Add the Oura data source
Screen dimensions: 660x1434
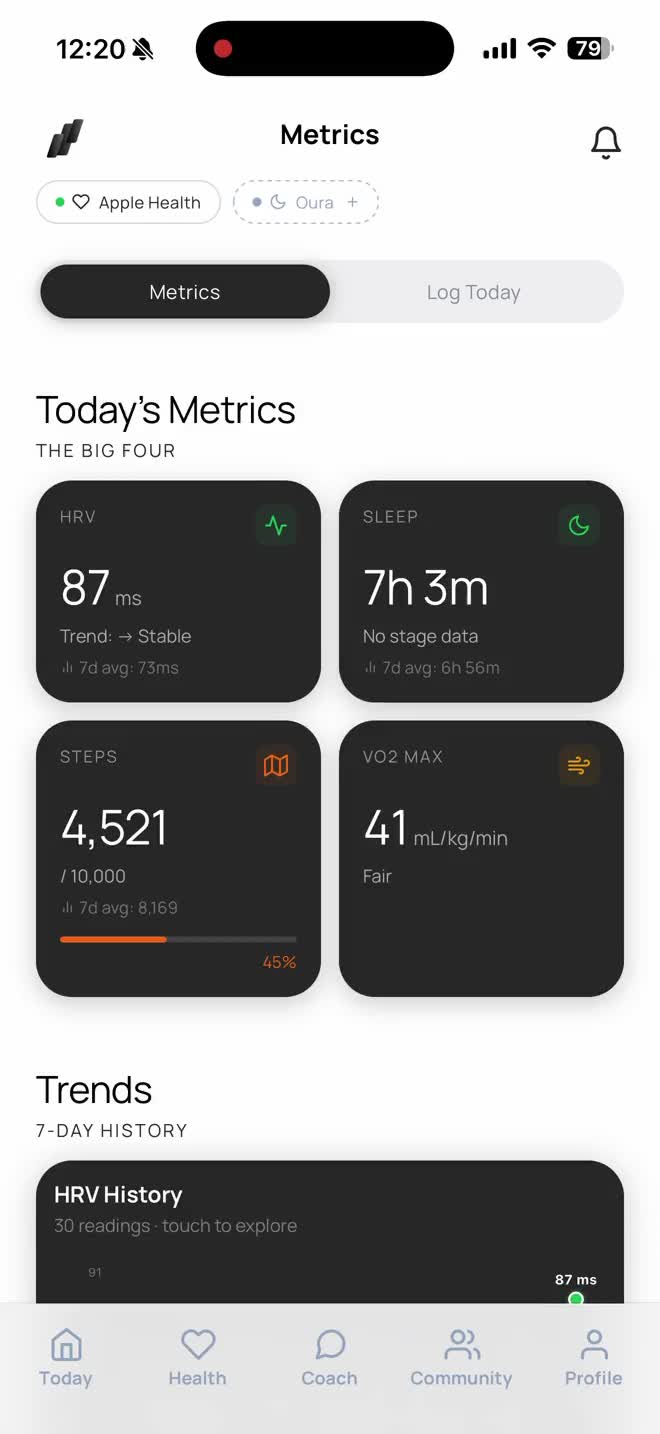306,202
